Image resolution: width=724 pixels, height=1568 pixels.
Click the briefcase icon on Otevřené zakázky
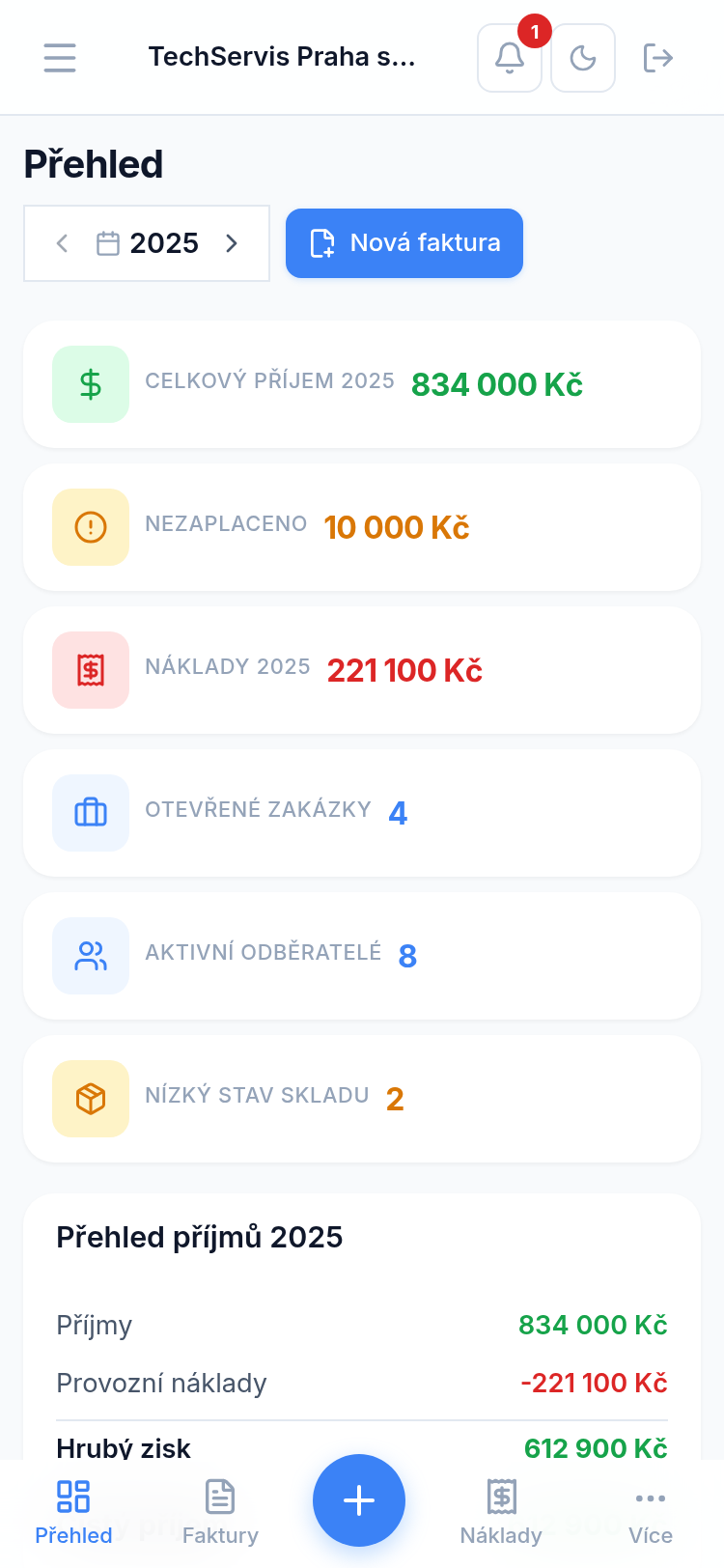pyautogui.click(x=90, y=813)
